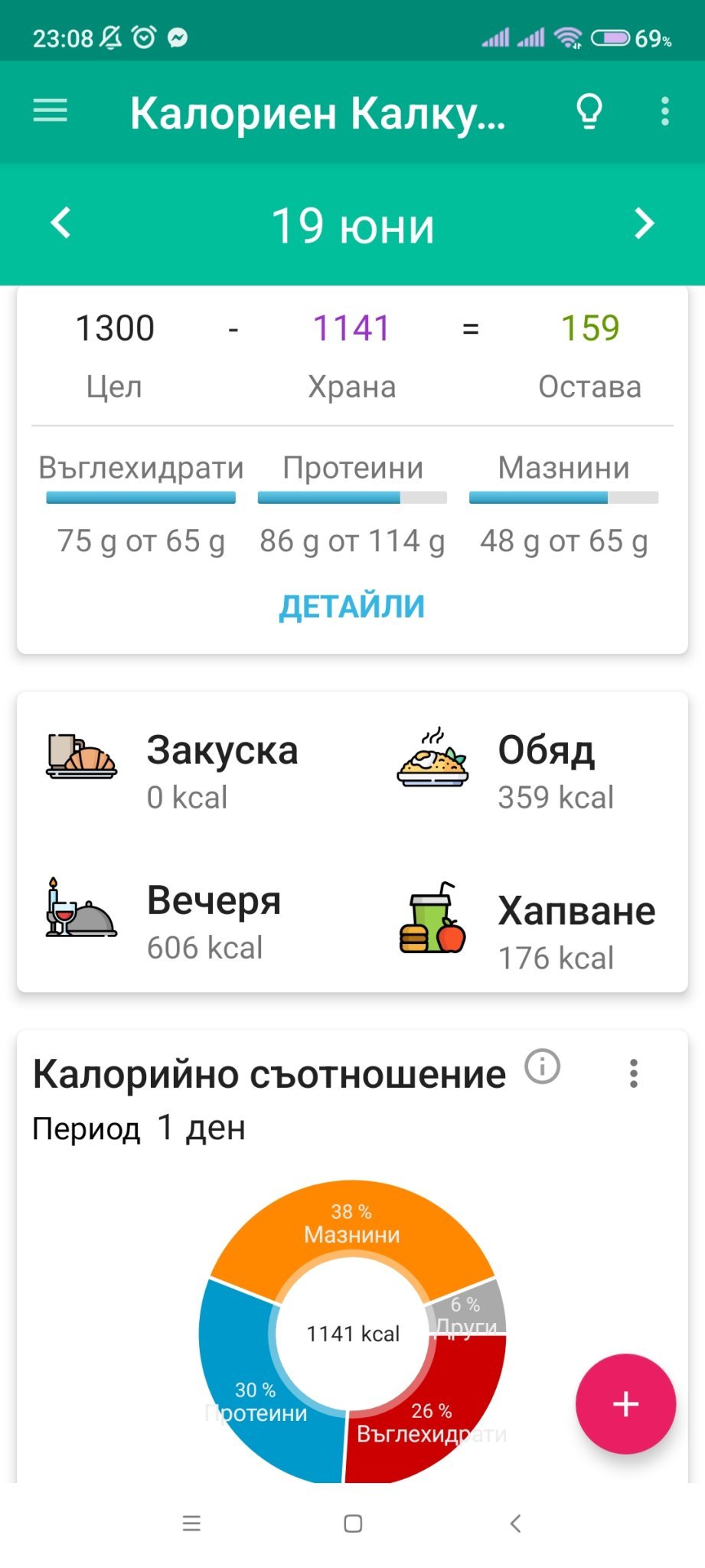Change the period from 1 ден
705x1568 pixels.
click(x=201, y=1128)
